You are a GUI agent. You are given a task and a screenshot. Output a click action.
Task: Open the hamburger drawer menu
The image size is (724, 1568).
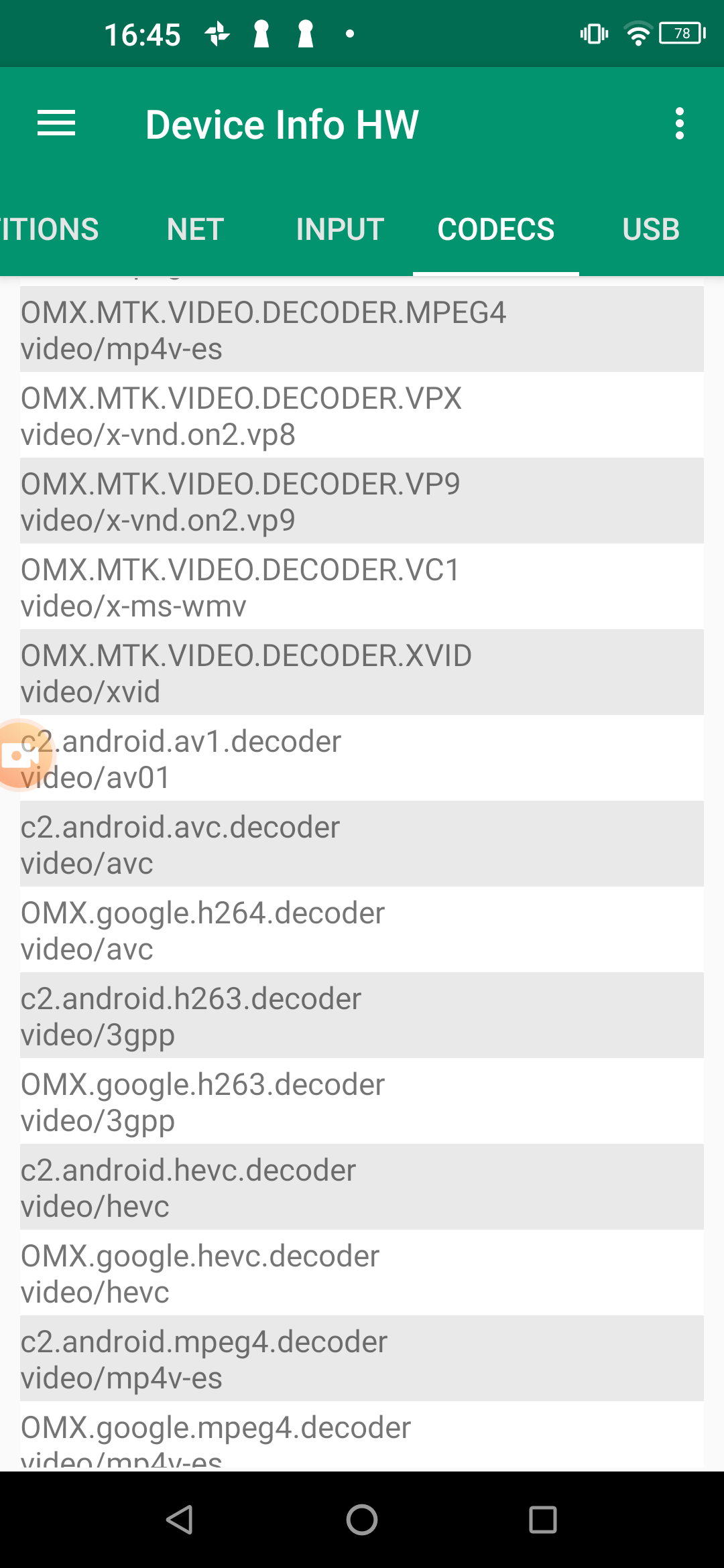click(x=56, y=124)
